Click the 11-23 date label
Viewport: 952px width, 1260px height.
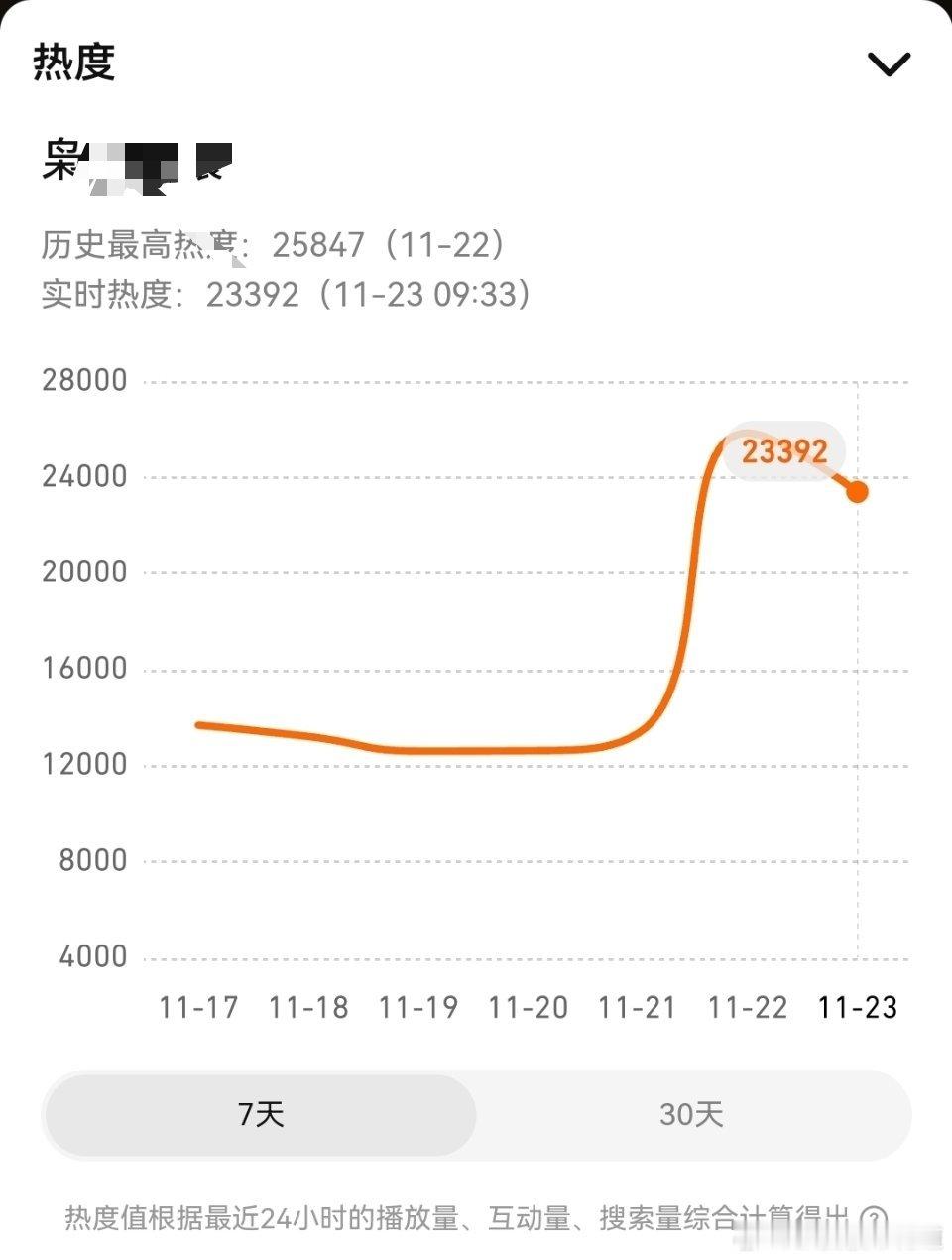tap(860, 1008)
